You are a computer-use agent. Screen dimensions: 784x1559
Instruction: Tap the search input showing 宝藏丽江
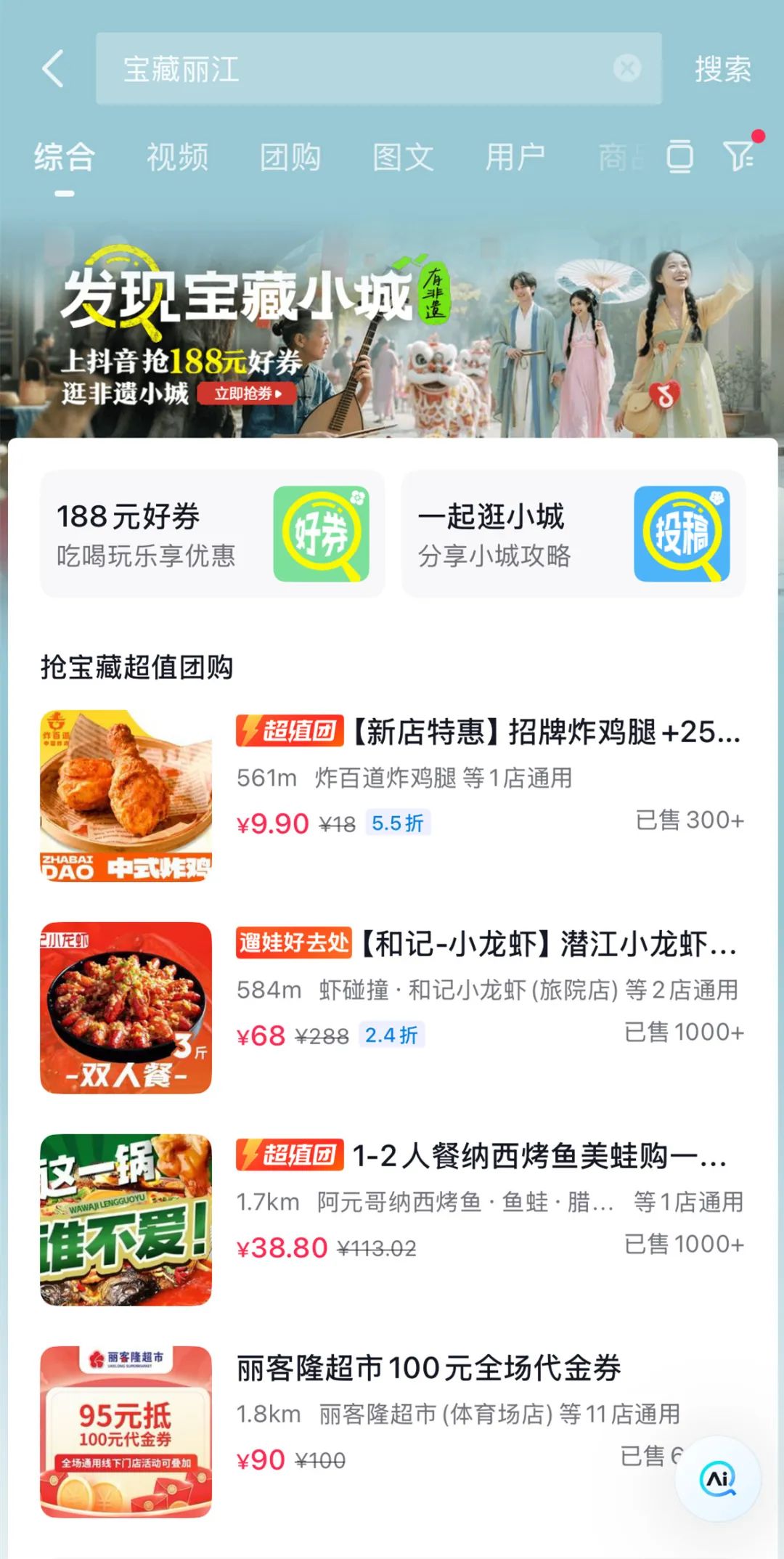coord(290,68)
